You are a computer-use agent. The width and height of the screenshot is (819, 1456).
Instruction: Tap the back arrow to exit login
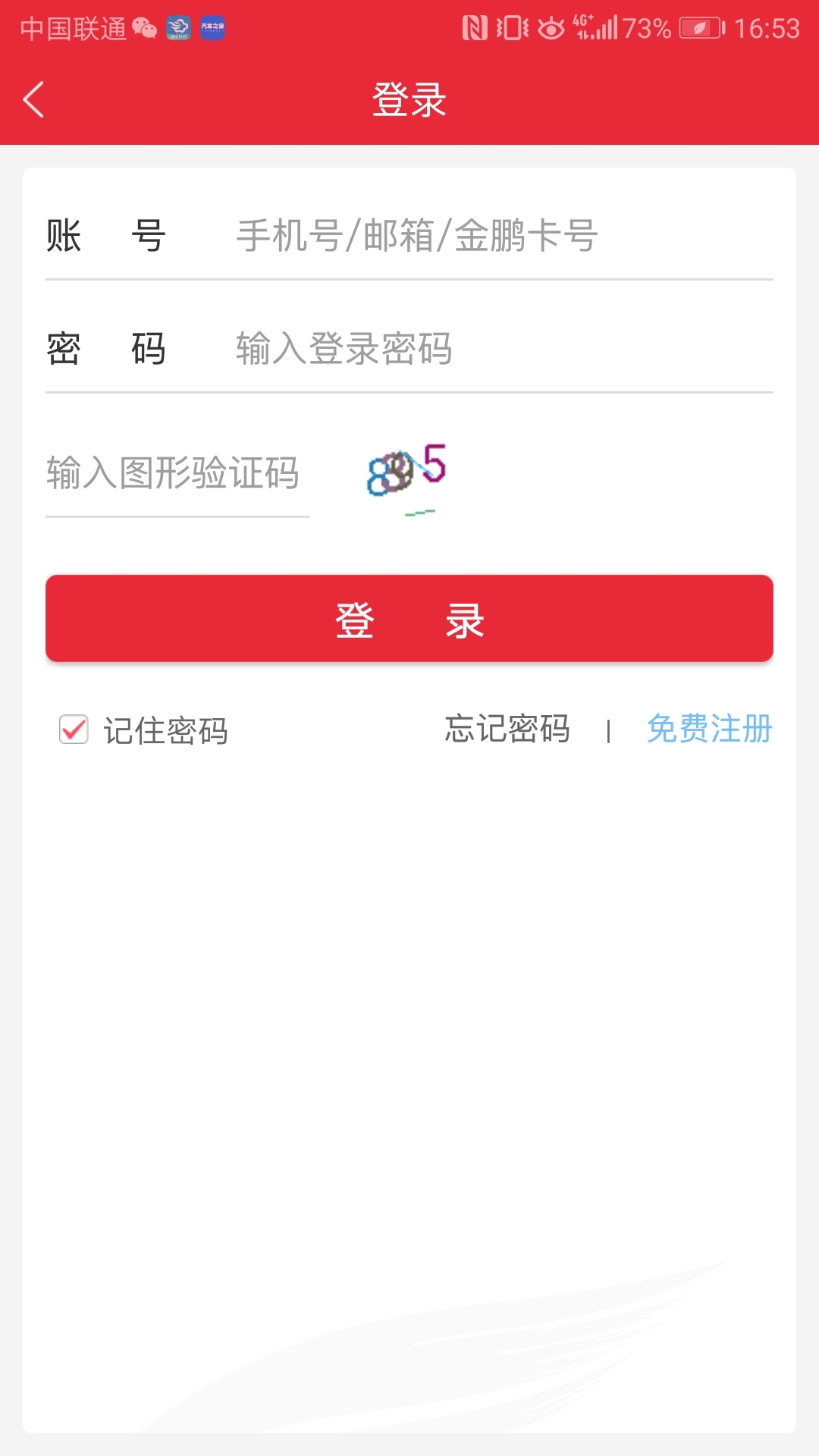[x=33, y=99]
